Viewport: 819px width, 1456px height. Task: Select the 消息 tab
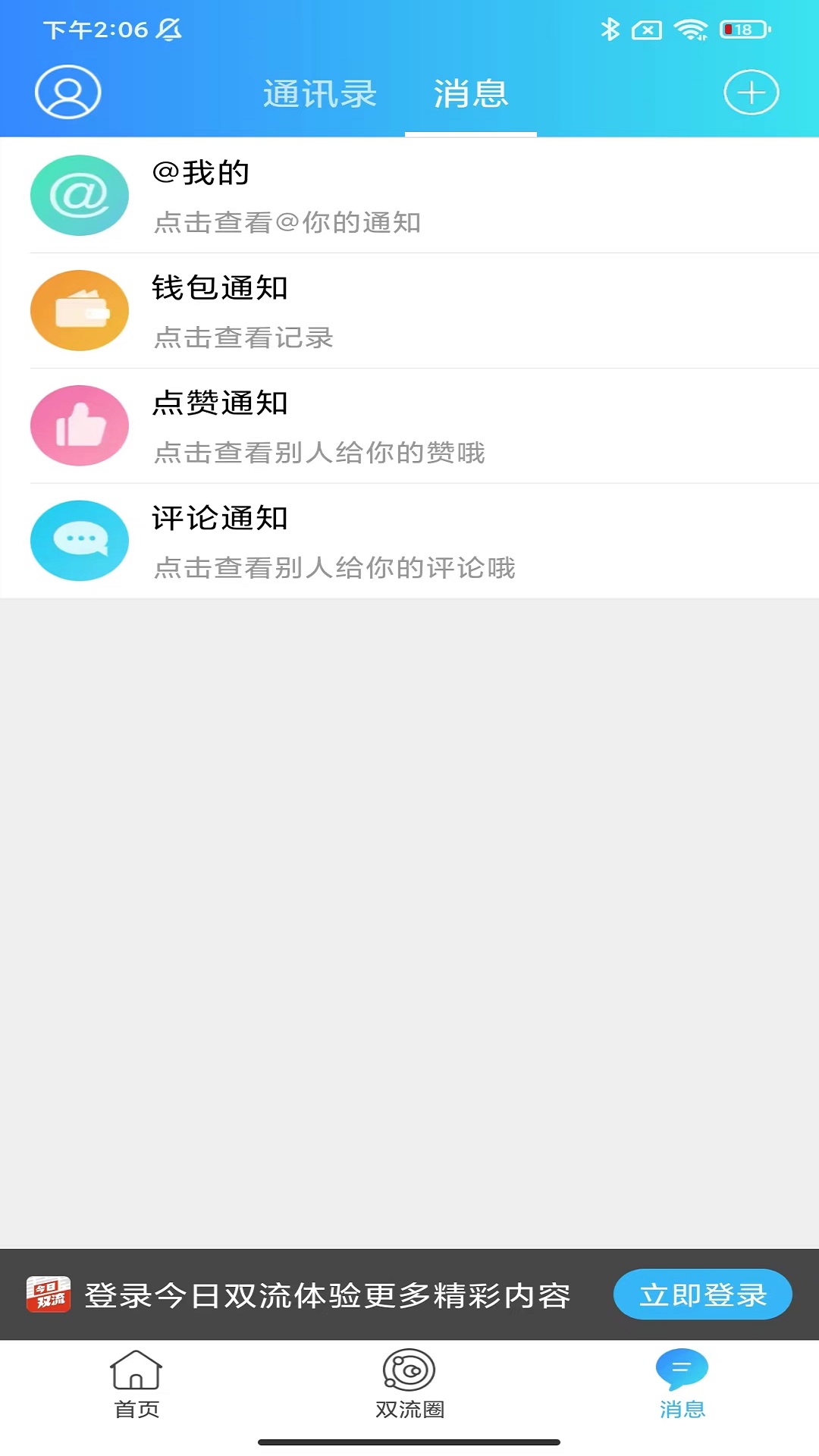[x=469, y=95]
